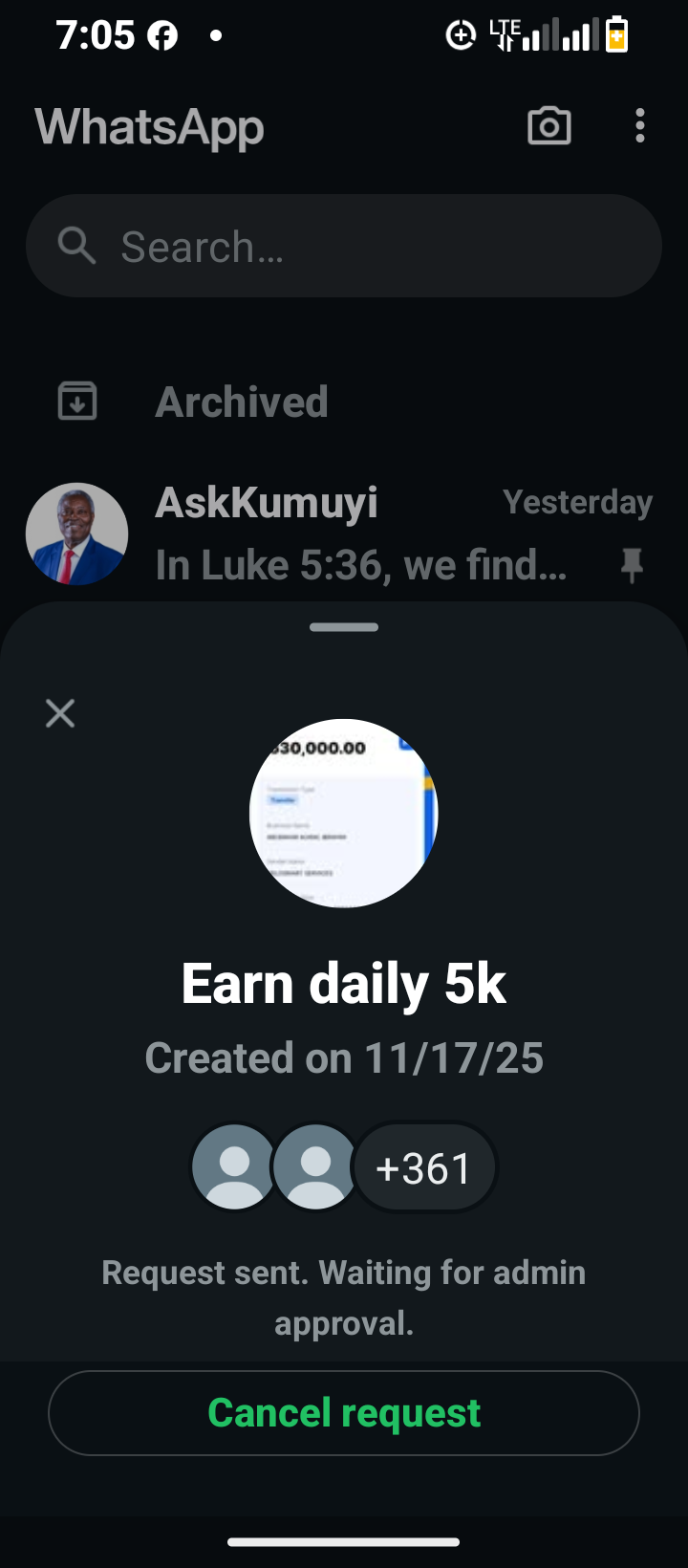Open Archived chats
This screenshot has height=1568, width=688.
coord(242,402)
